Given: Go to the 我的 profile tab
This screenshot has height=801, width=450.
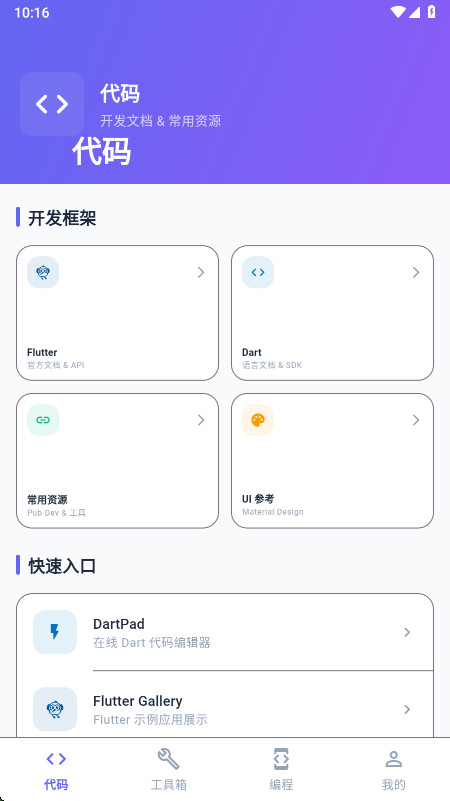Looking at the screenshot, I should click(394, 769).
